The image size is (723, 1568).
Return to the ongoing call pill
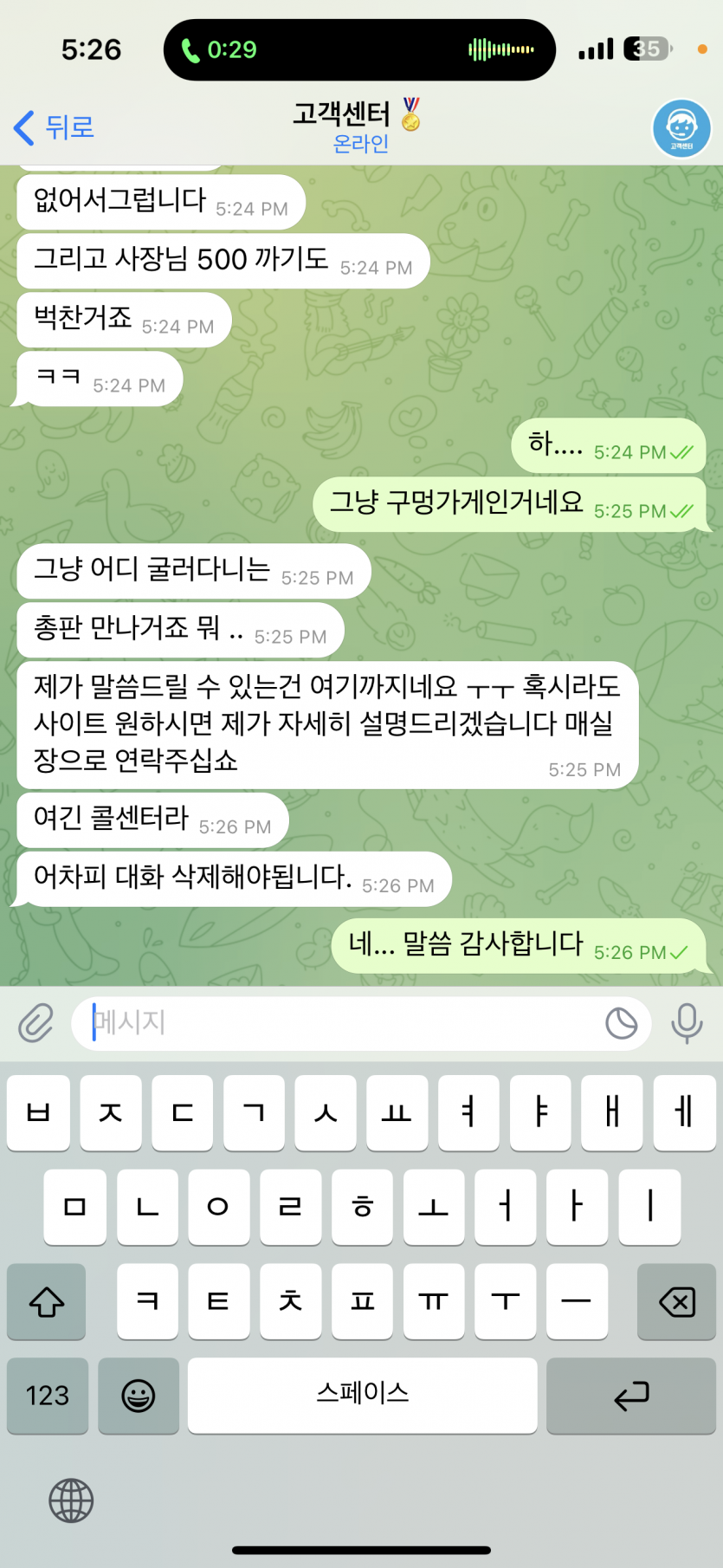click(359, 50)
